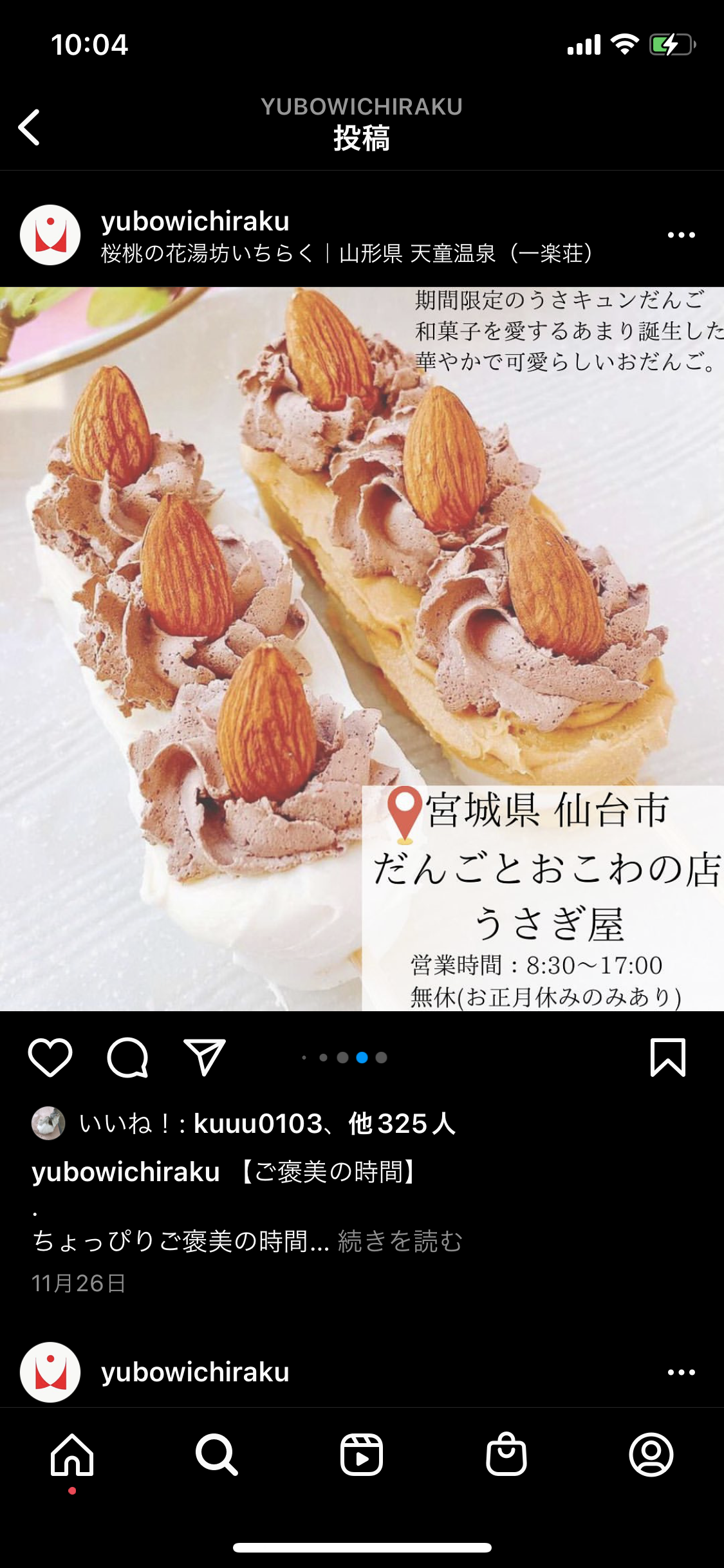Like the dango post with heart icon

[50, 1058]
